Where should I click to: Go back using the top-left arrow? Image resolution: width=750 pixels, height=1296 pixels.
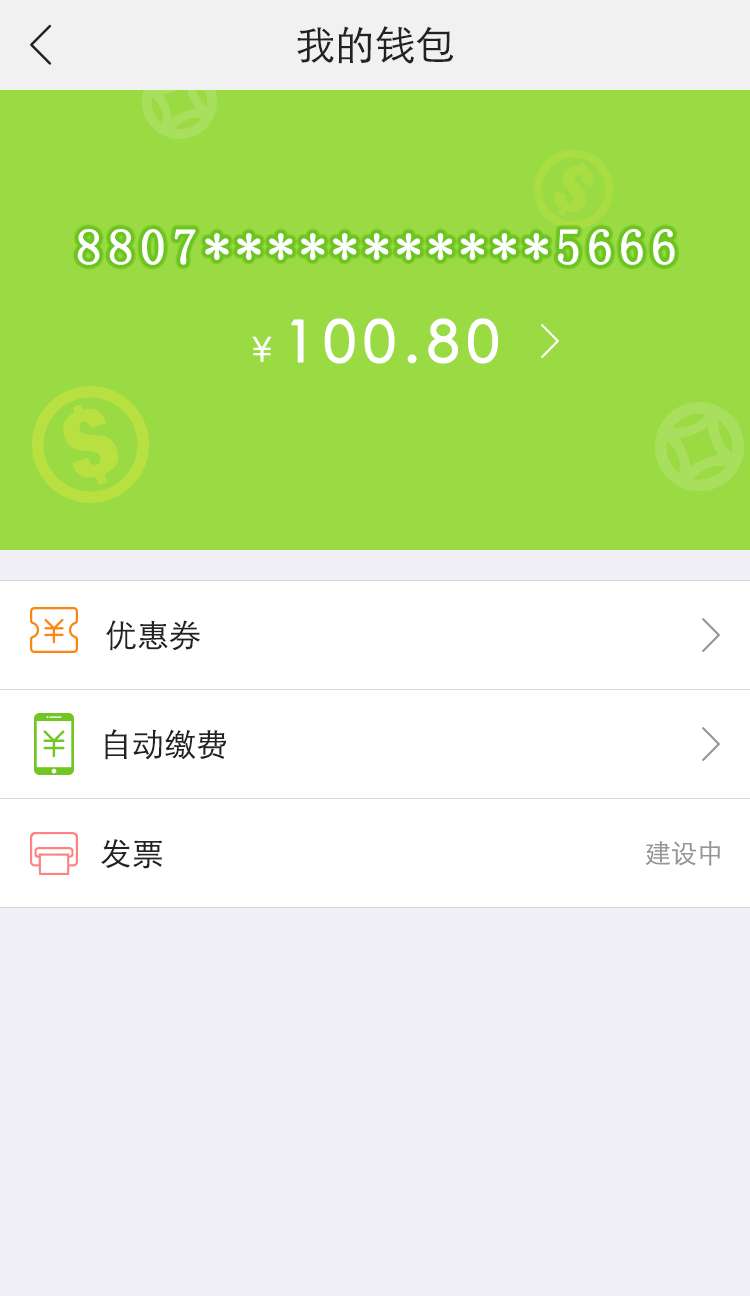(x=40, y=45)
